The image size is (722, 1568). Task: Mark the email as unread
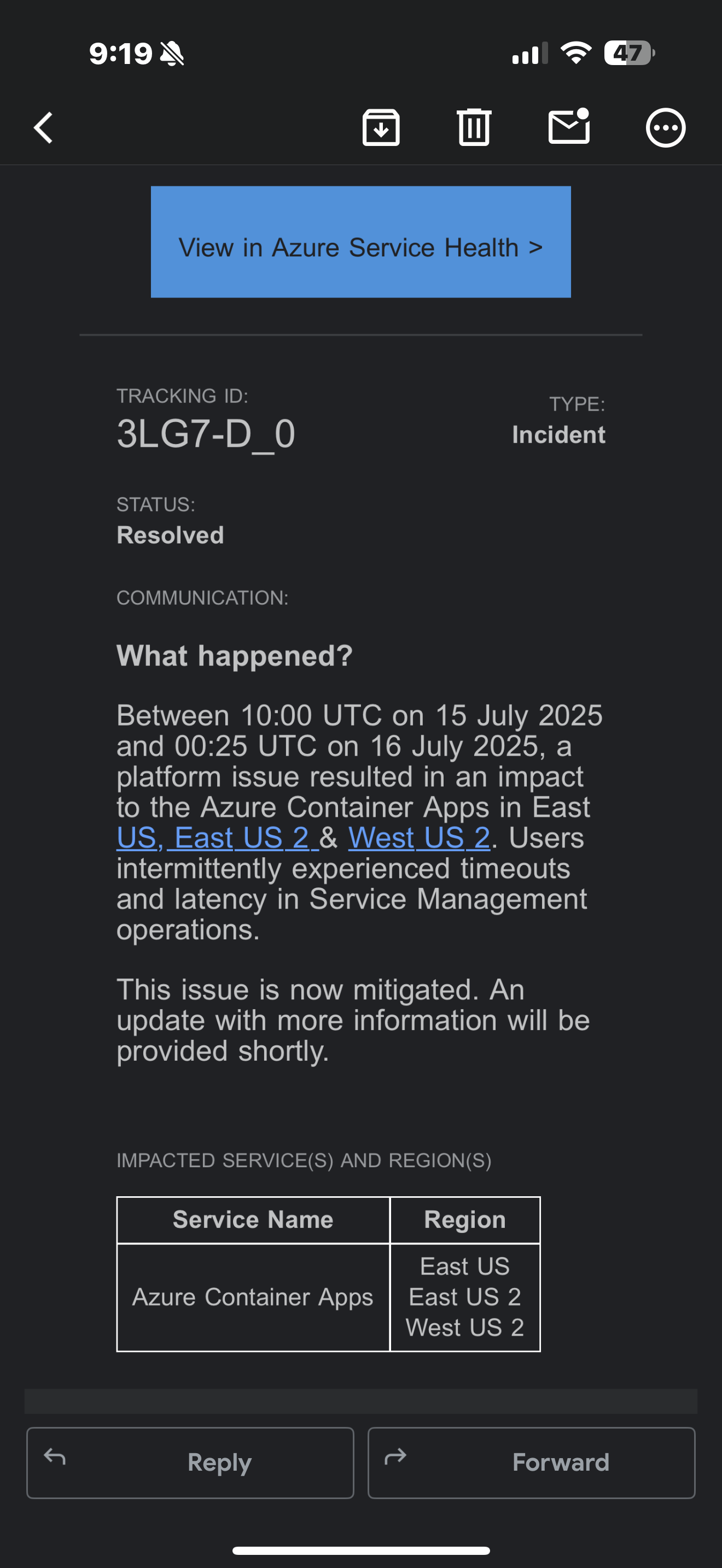[x=570, y=127]
